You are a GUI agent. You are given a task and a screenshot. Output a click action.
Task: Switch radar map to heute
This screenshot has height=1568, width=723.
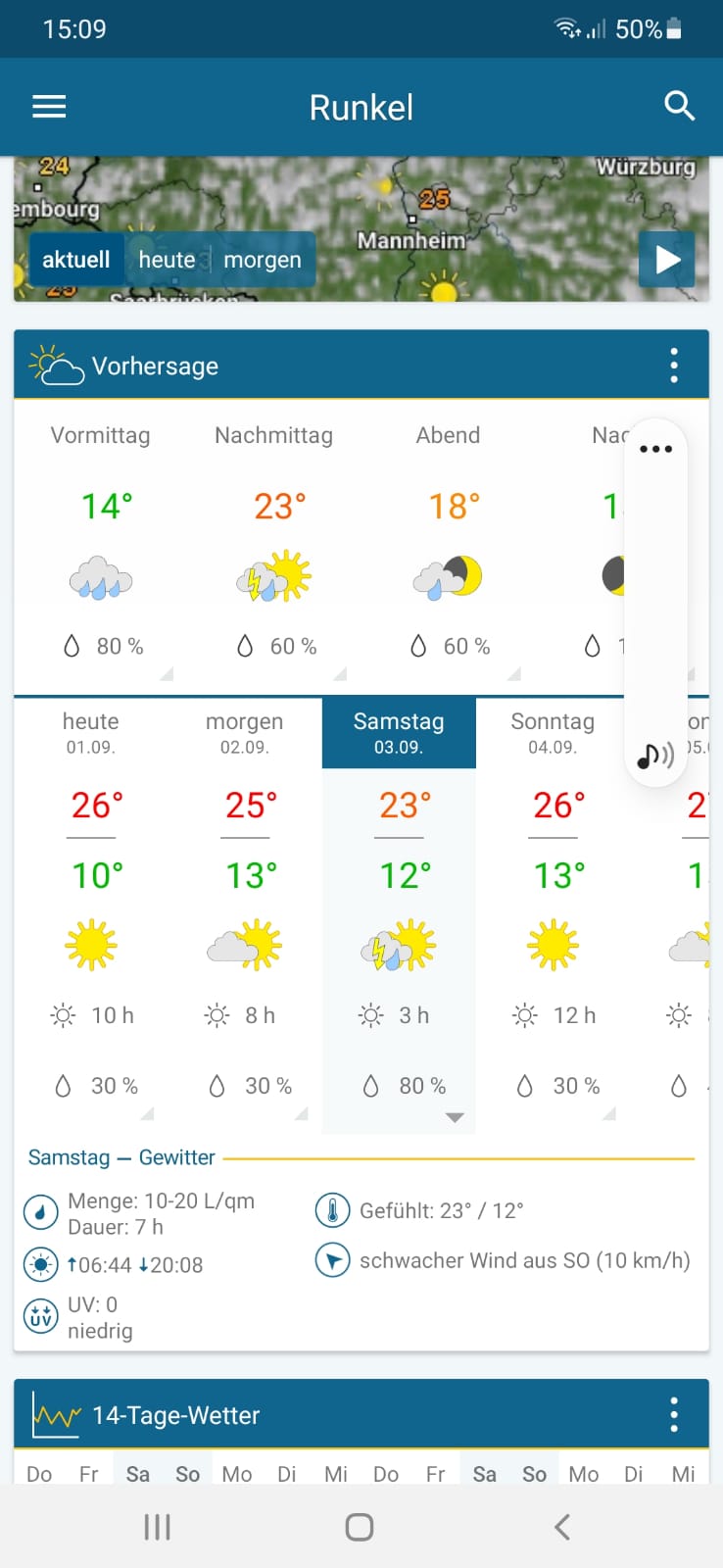point(167,260)
